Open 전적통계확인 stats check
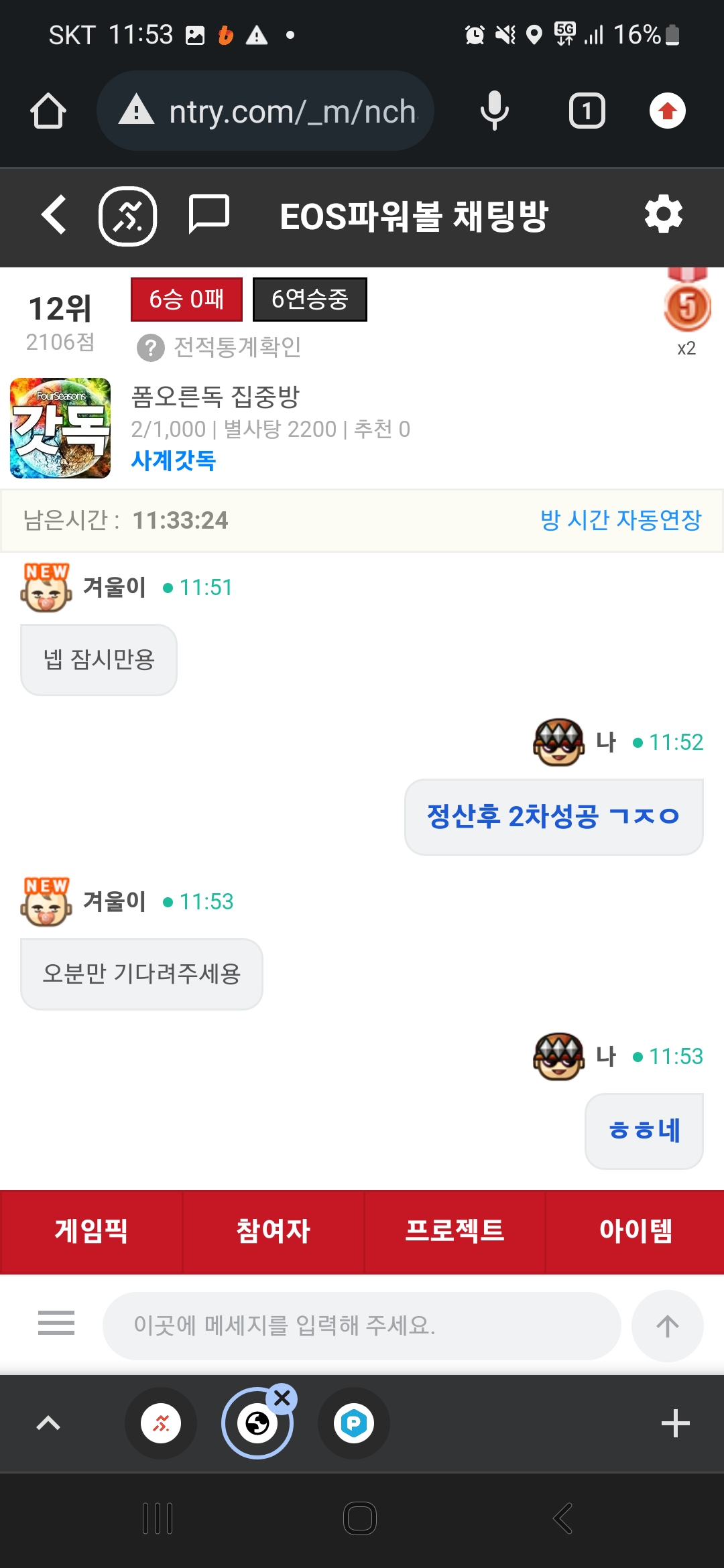Viewport: 724px width, 1568px height. [220, 347]
